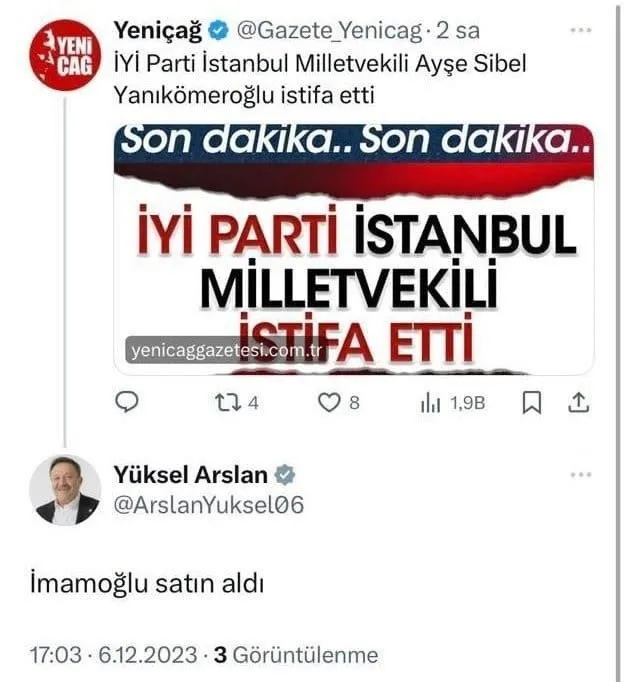Screen dimensions: 625x682
Task: Open overflow menu on Yeniçağ tweet
Action: [580, 29]
